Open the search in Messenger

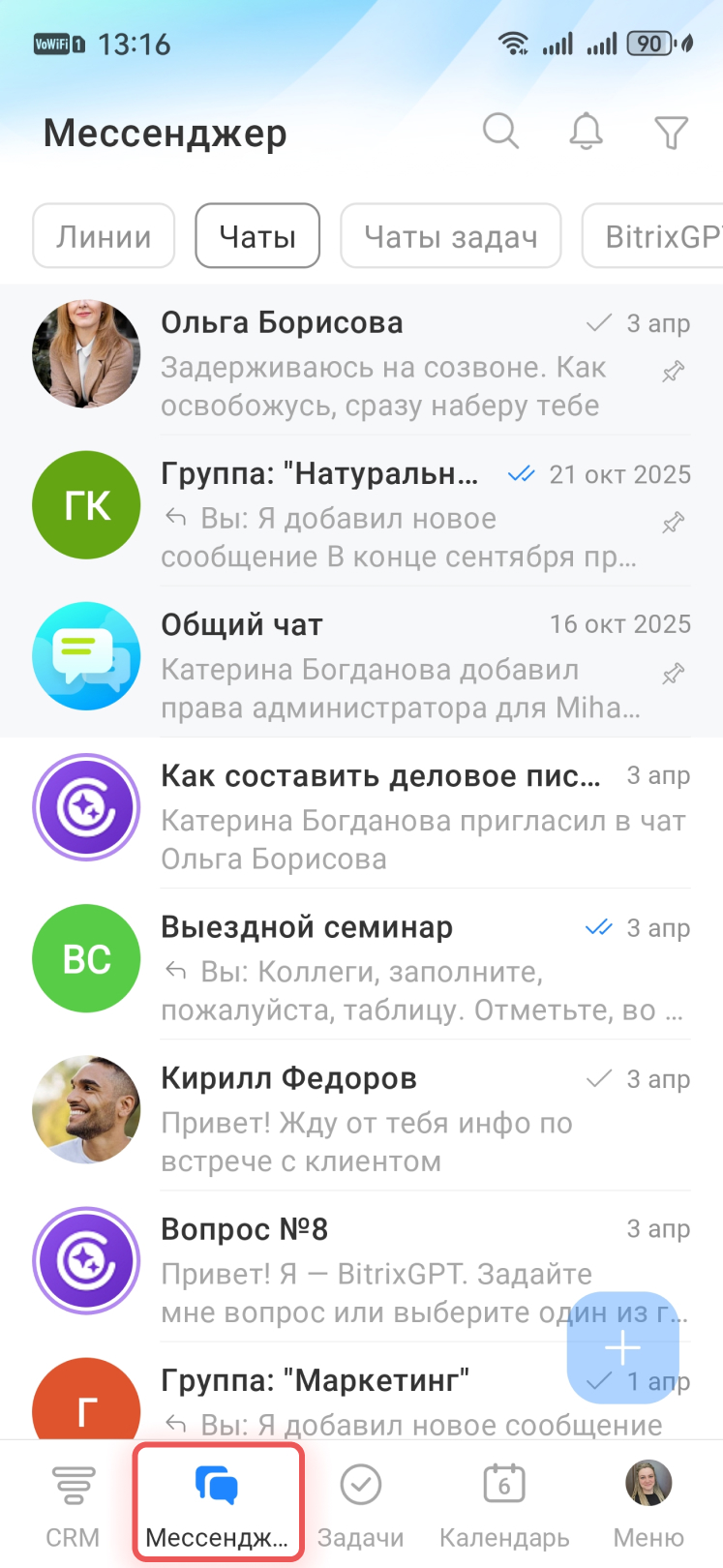click(x=500, y=131)
